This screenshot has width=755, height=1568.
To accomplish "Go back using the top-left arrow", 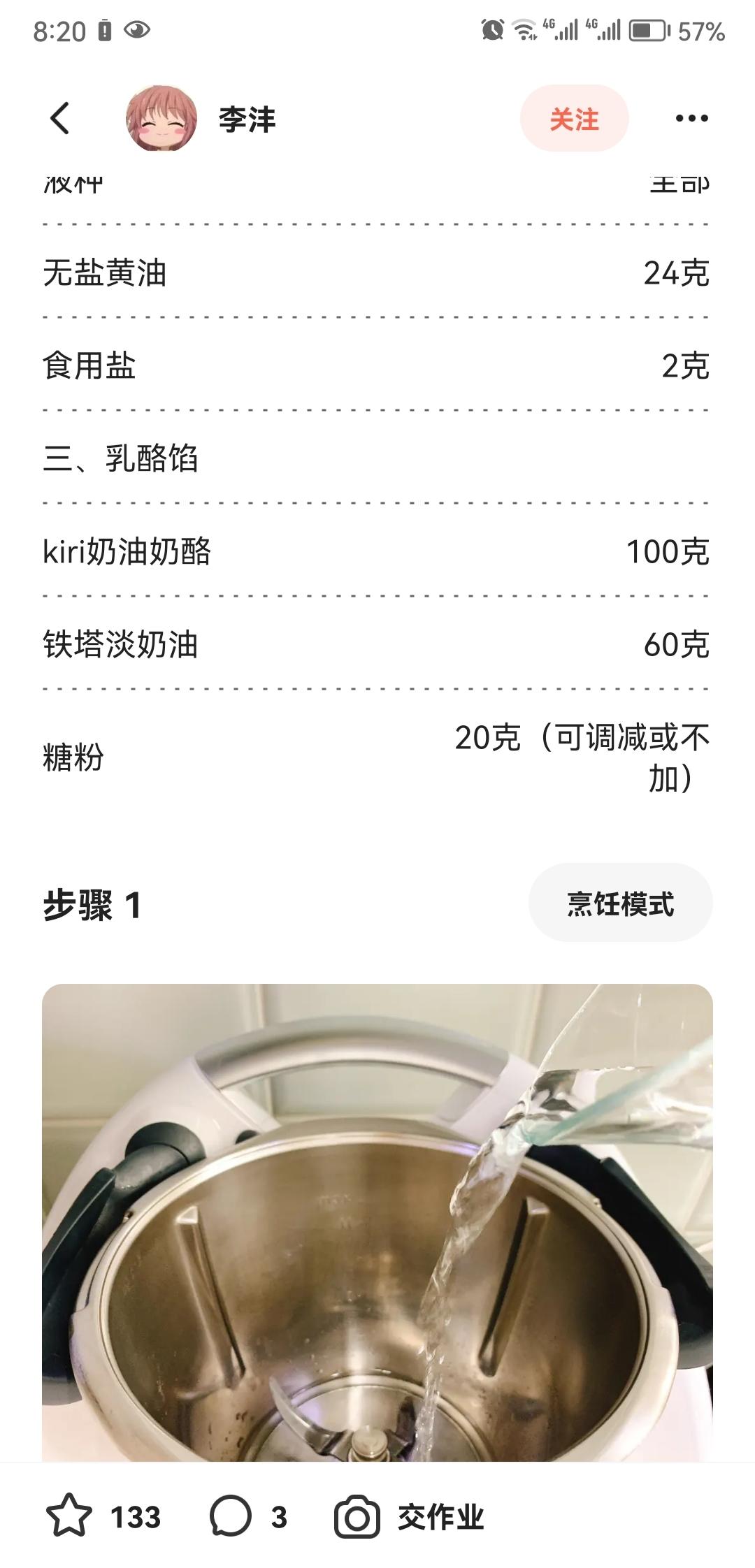I will point(60,118).
